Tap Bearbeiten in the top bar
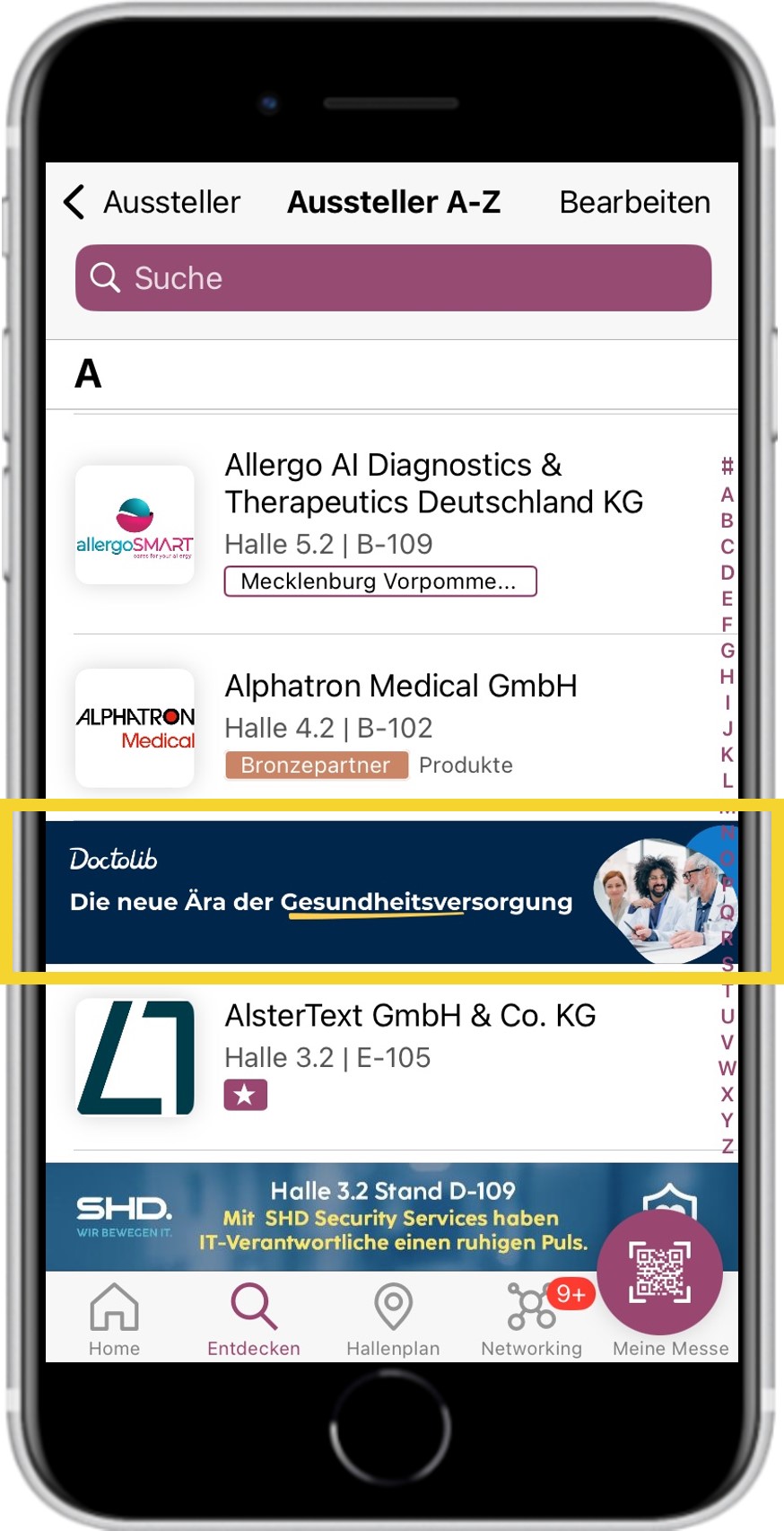 [x=634, y=202]
